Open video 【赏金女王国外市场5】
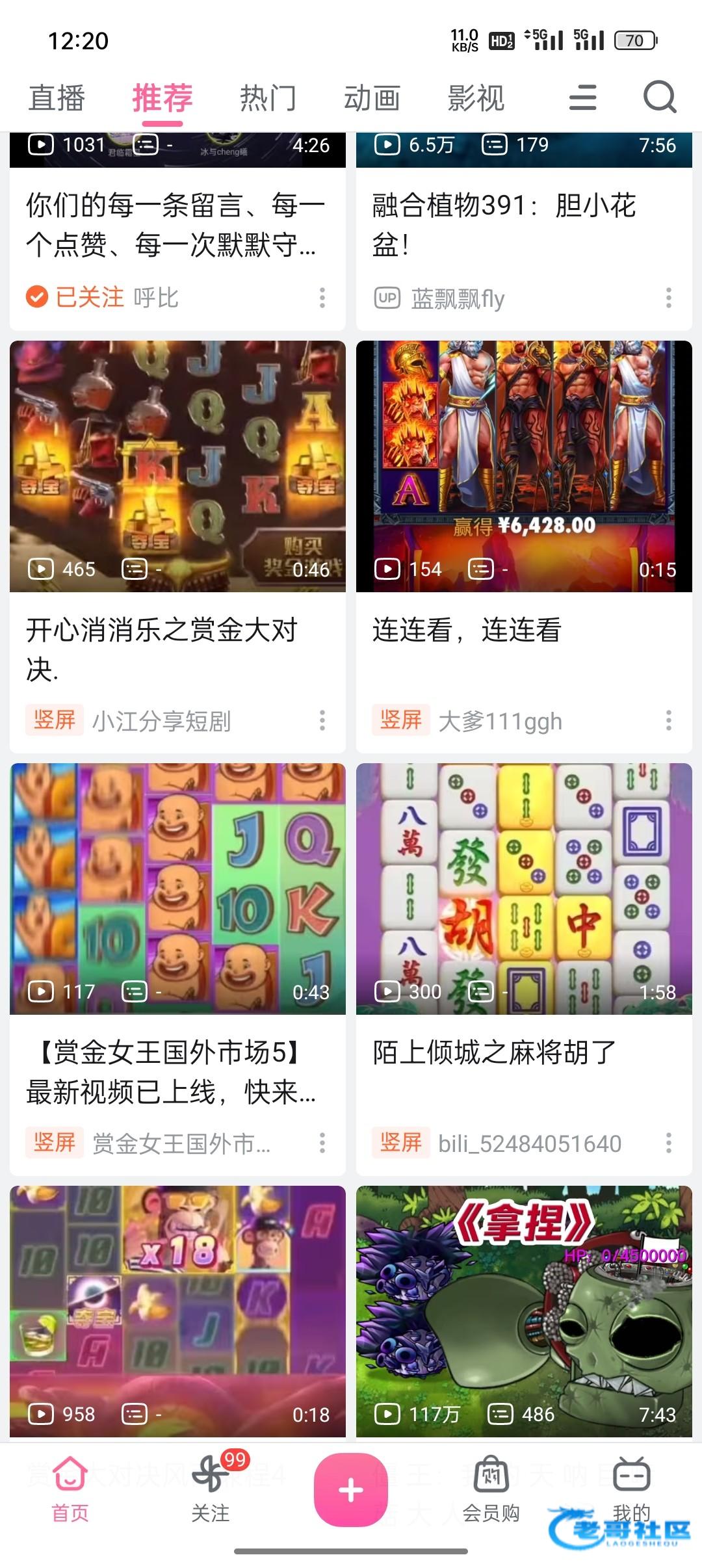The width and height of the screenshot is (702, 1568). [177, 889]
